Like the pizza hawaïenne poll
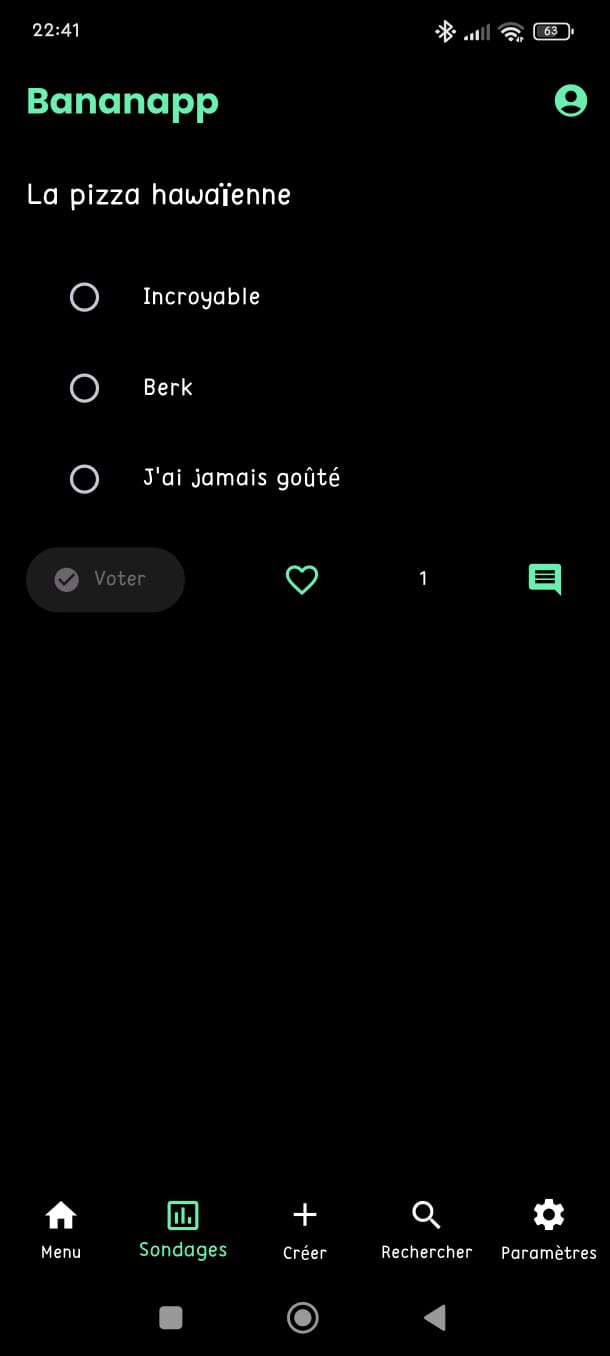Image resolution: width=610 pixels, height=1356 pixels. coord(302,579)
